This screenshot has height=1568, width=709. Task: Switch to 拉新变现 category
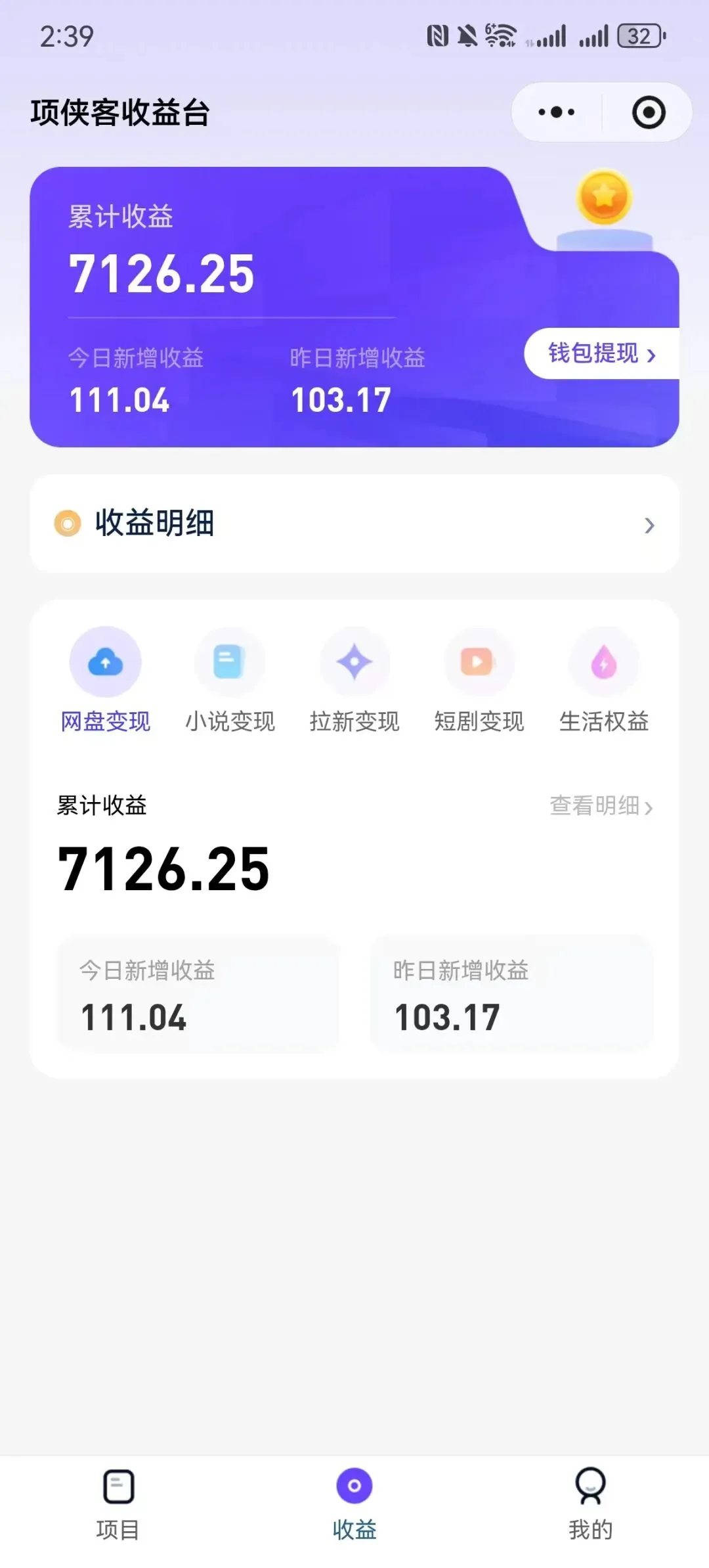point(354,681)
